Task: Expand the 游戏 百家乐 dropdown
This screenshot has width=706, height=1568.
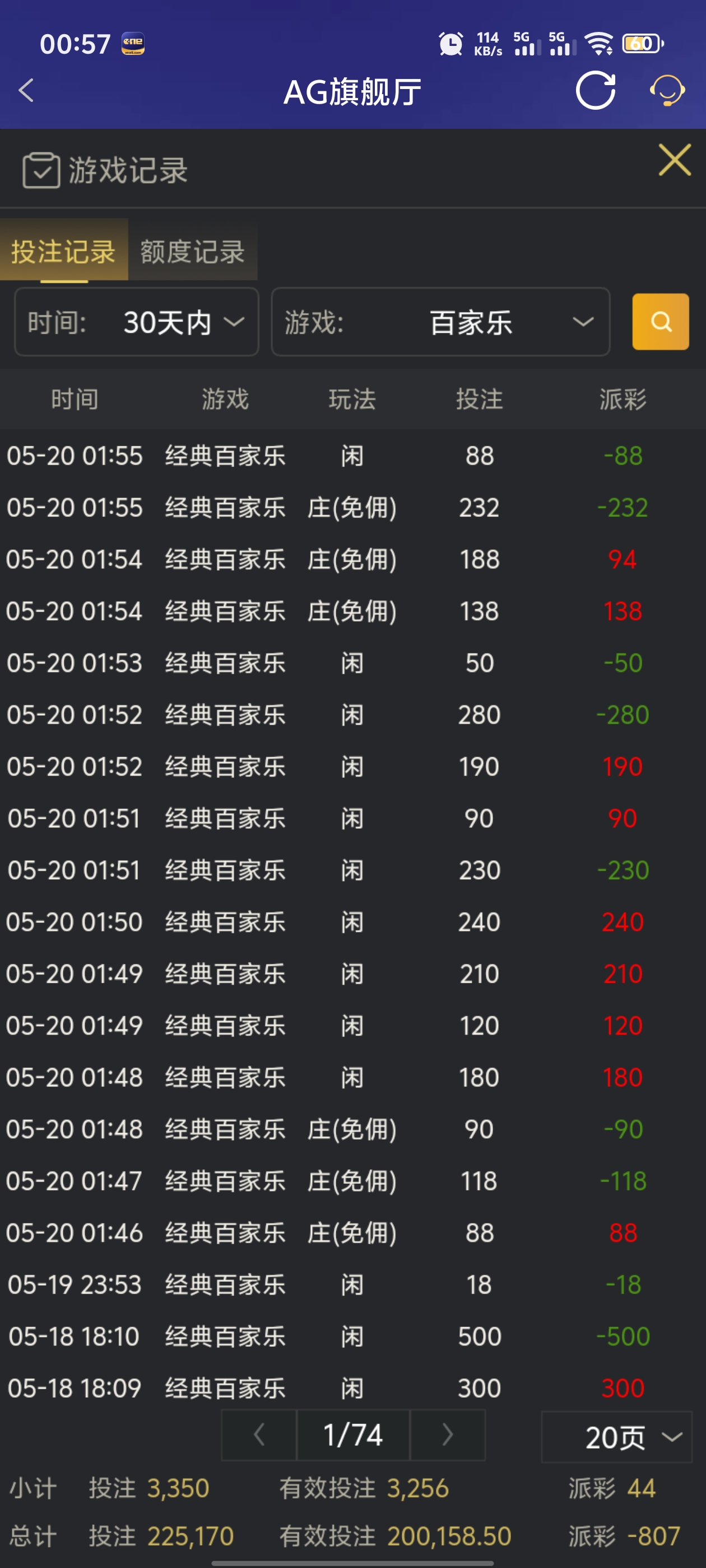Action: pos(440,322)
